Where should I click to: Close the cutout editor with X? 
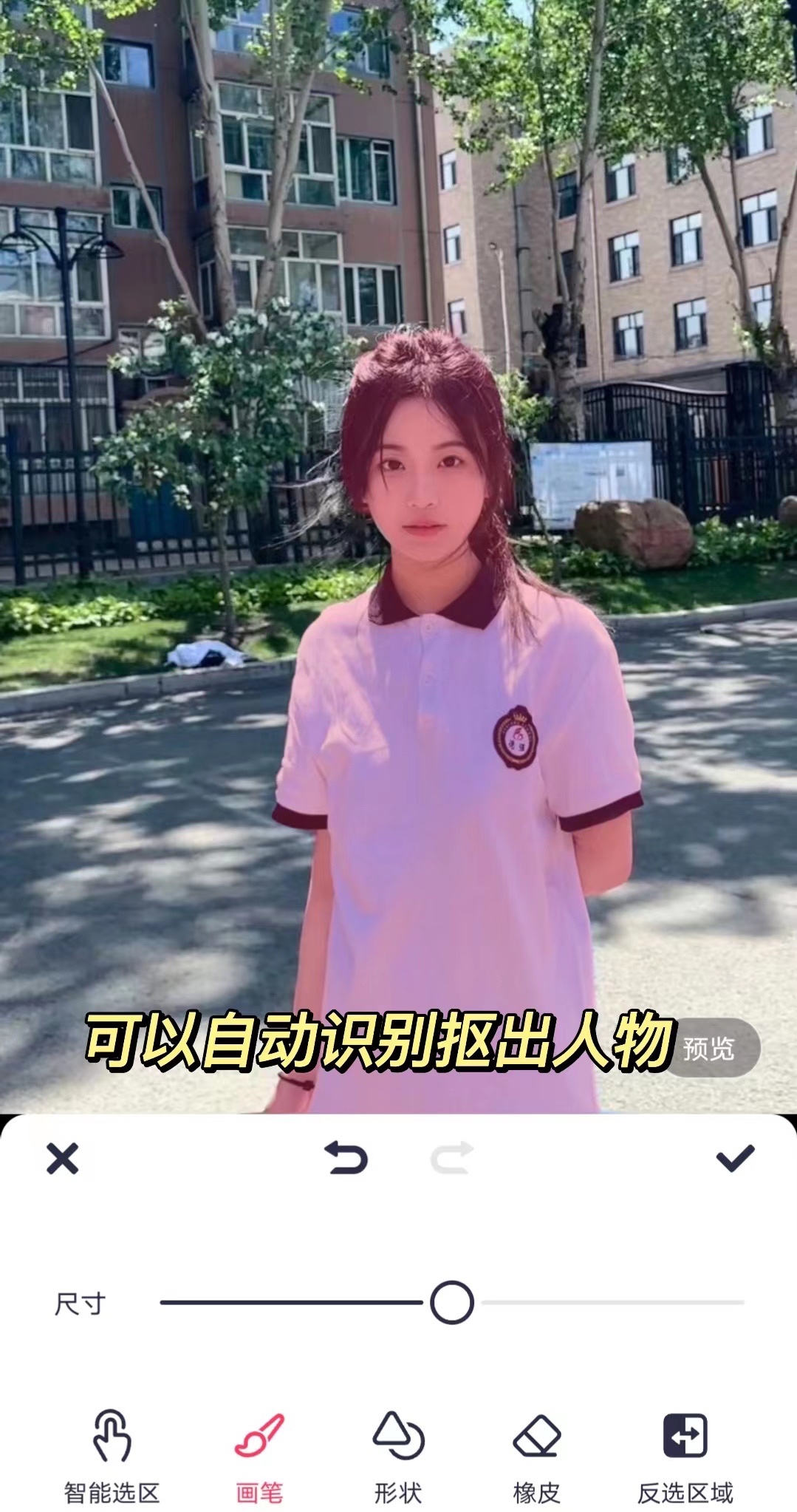coord(62,1158)
